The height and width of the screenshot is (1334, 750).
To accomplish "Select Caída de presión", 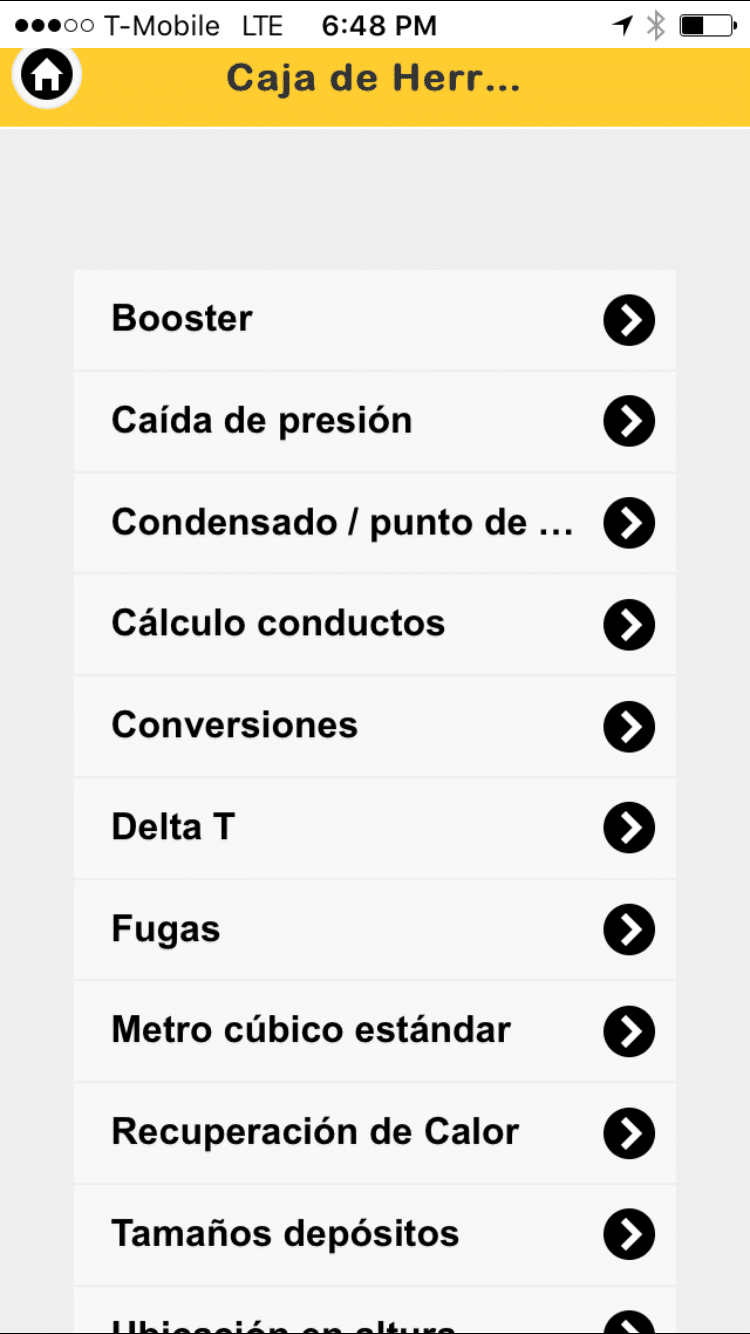I will 374,421.
